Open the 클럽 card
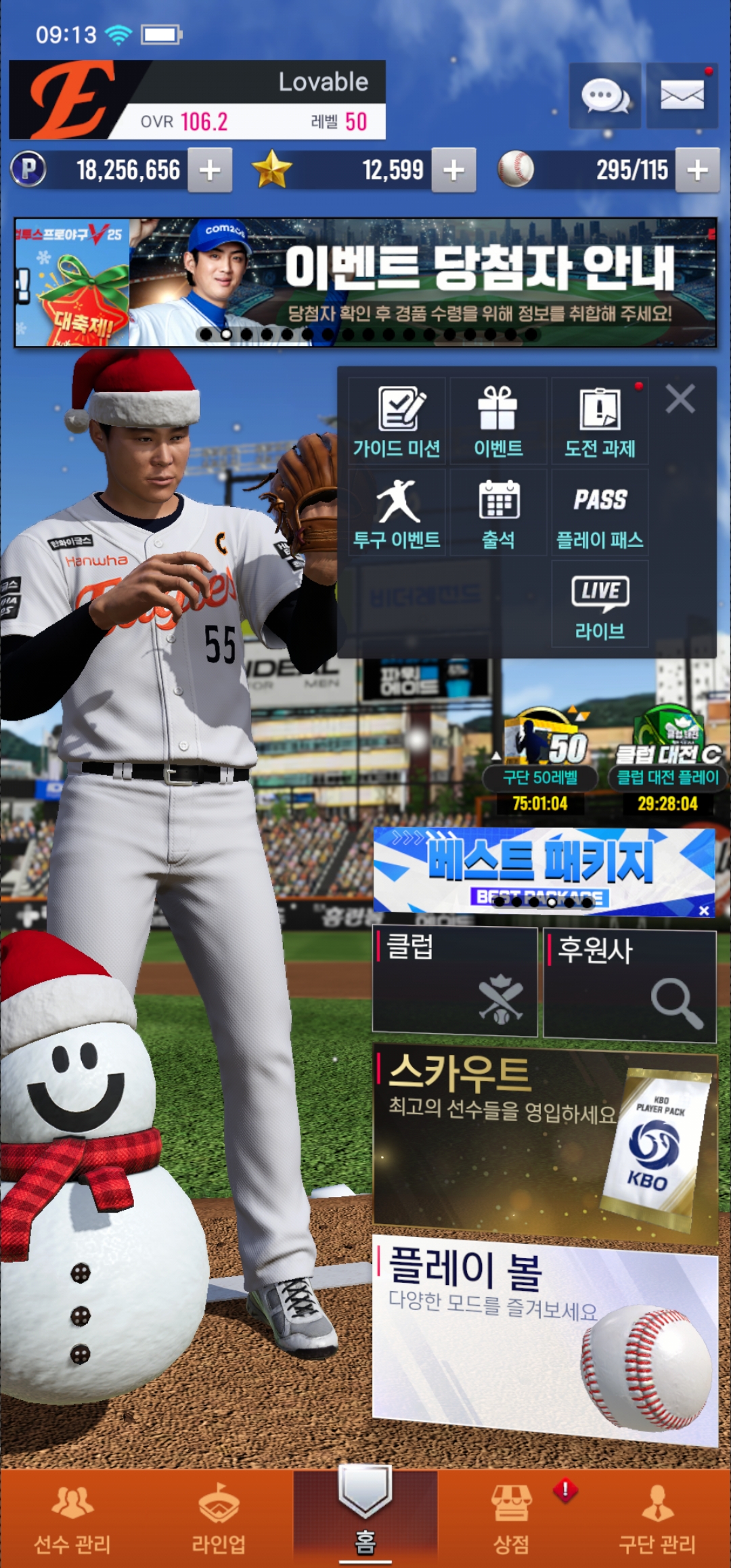731x1568 pixels. click(x=455, y=982)
